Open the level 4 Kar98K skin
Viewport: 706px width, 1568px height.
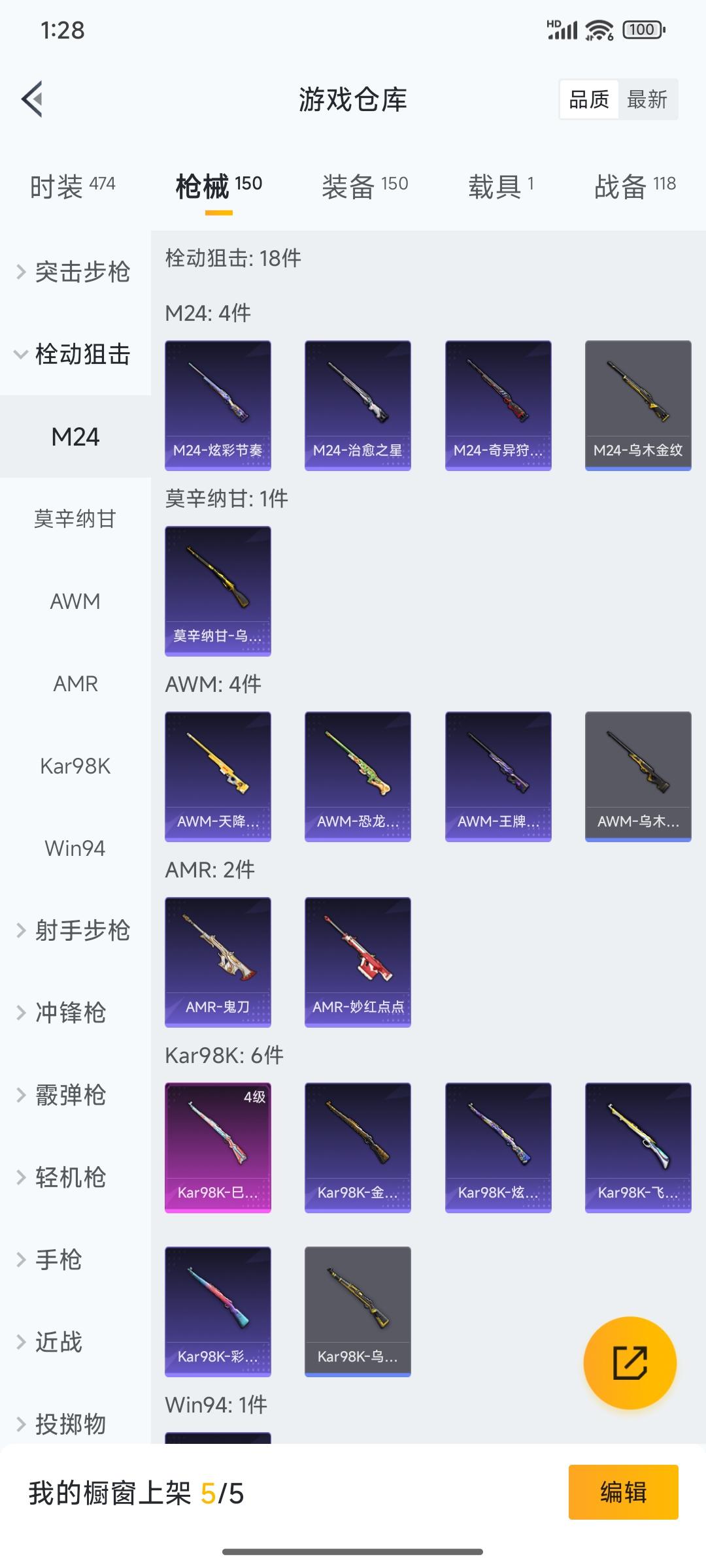tap(218, 1146)
